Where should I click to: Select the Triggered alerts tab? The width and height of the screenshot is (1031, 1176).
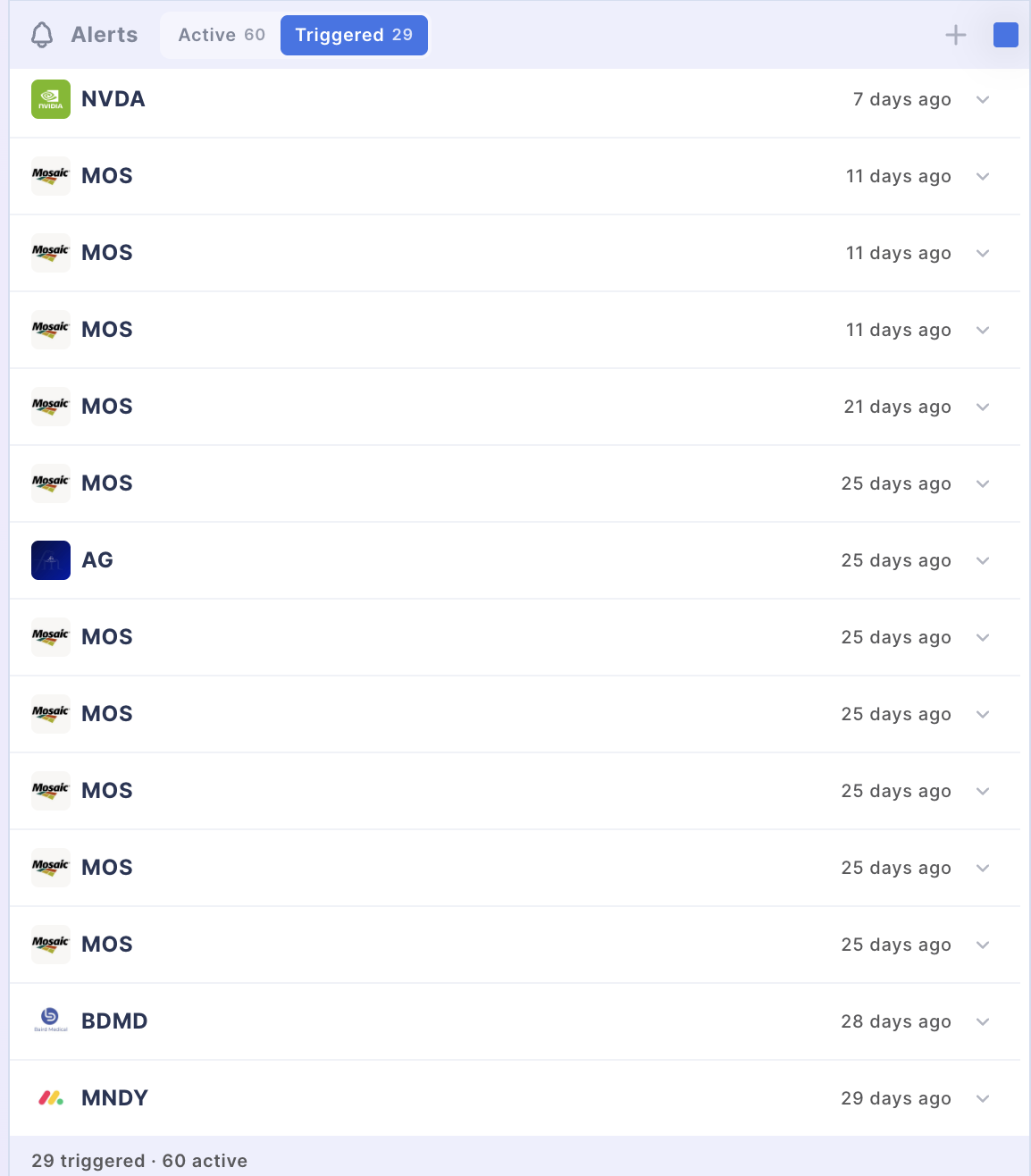pos(354,35)
